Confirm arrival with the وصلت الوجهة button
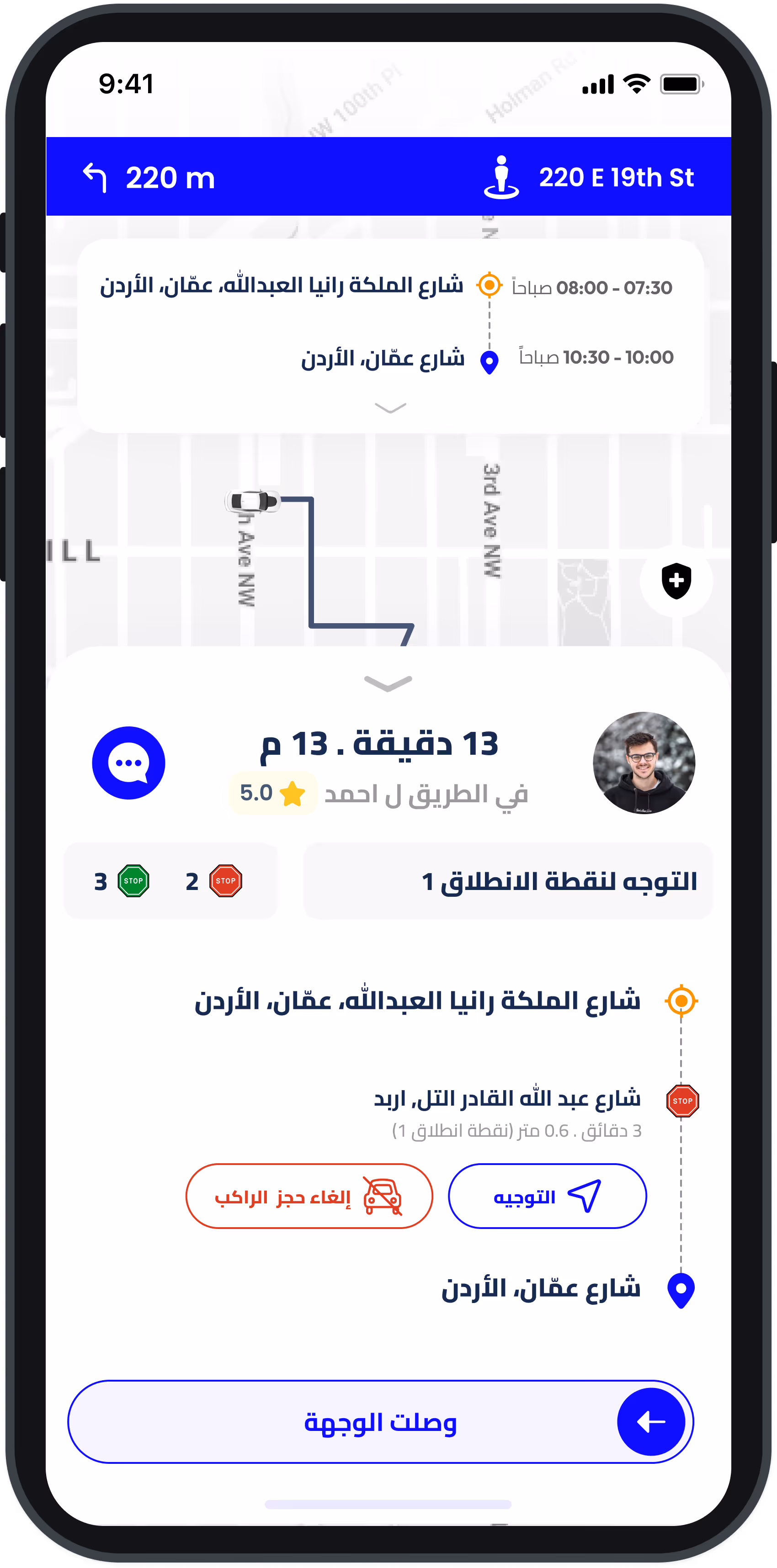Image resolution: width=777 pixels, height=1568 pixels. pyautogui.click(x=381, y=1422)
